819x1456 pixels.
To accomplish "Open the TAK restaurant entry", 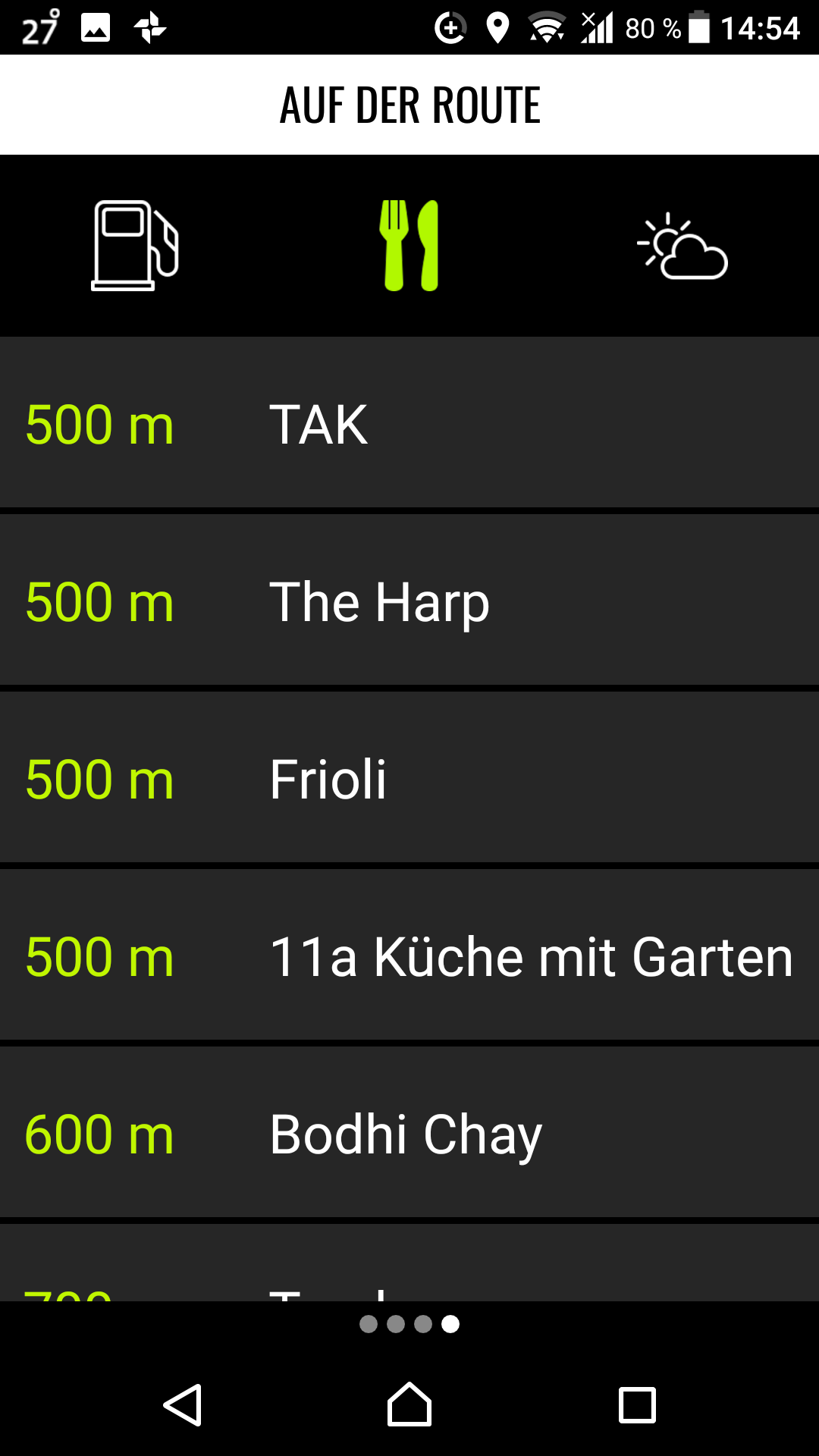I will point(409,423).
